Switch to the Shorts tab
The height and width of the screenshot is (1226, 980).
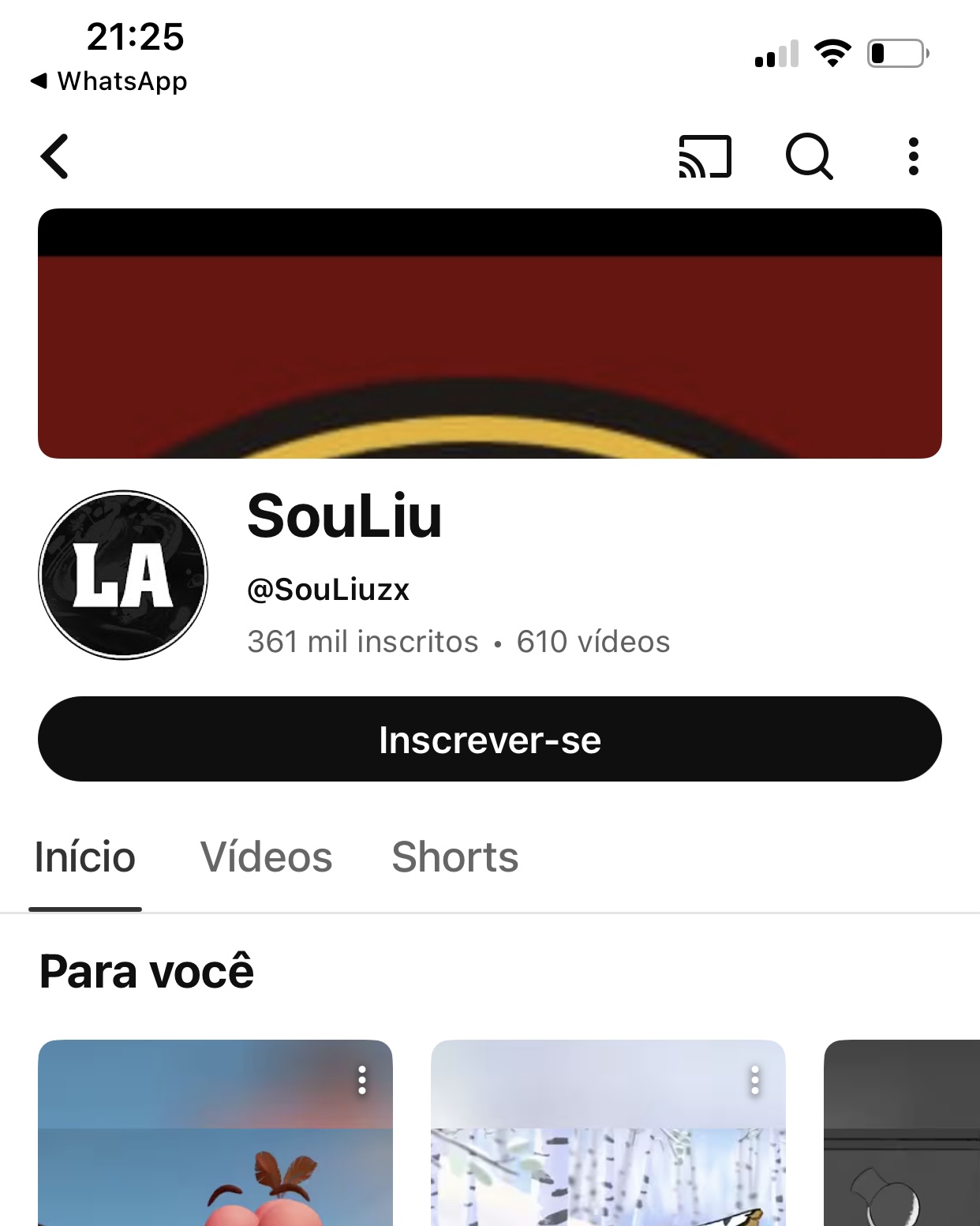click(455, 857)
